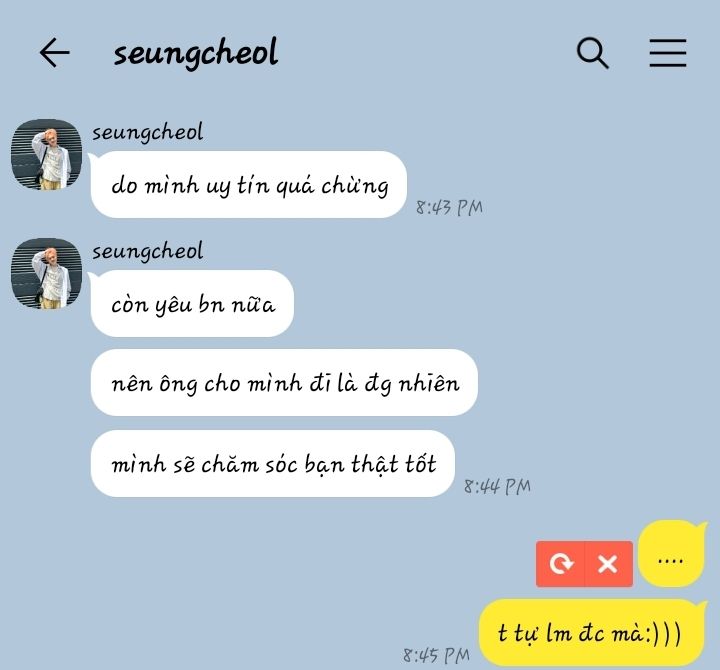Go back from seungcheol chat
The width and height of the screenshot is (720, 670).
(x=54, y=53)
